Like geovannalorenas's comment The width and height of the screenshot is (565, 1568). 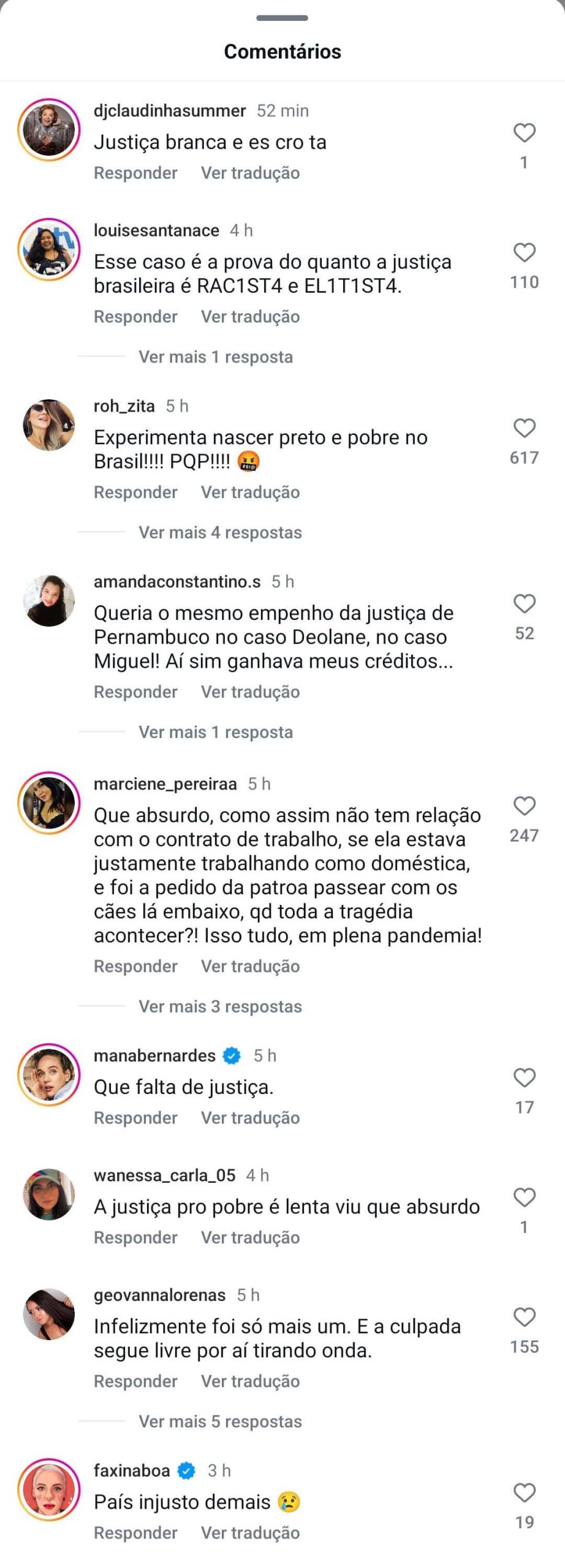click(x=524, y=1317)
